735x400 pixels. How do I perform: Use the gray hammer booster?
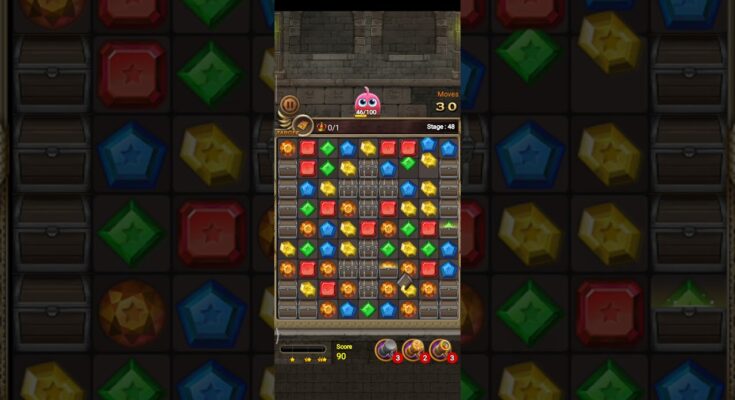[385, 348]
